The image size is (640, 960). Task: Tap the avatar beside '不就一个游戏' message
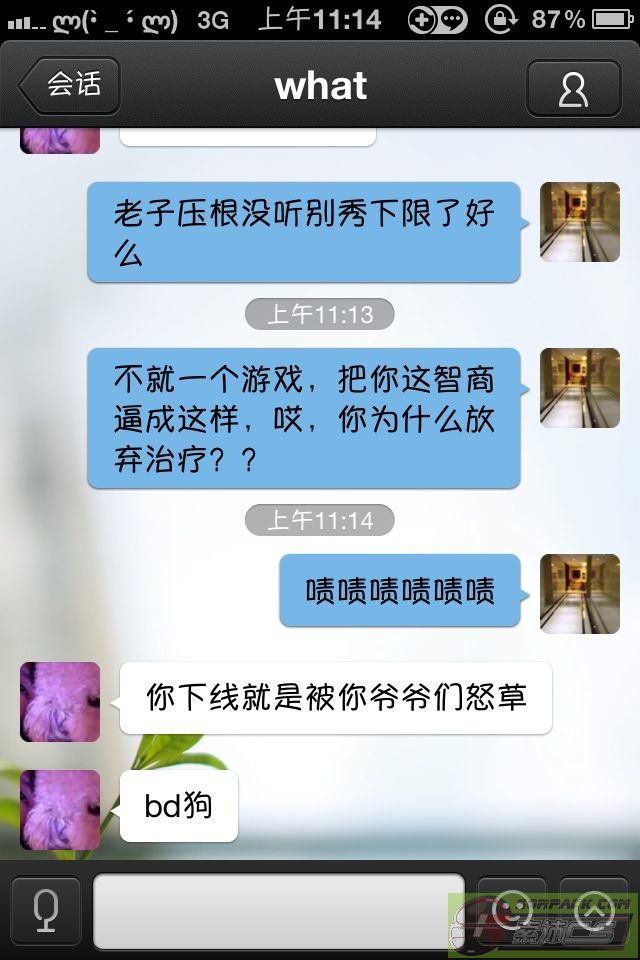click(x=580, y=387)
